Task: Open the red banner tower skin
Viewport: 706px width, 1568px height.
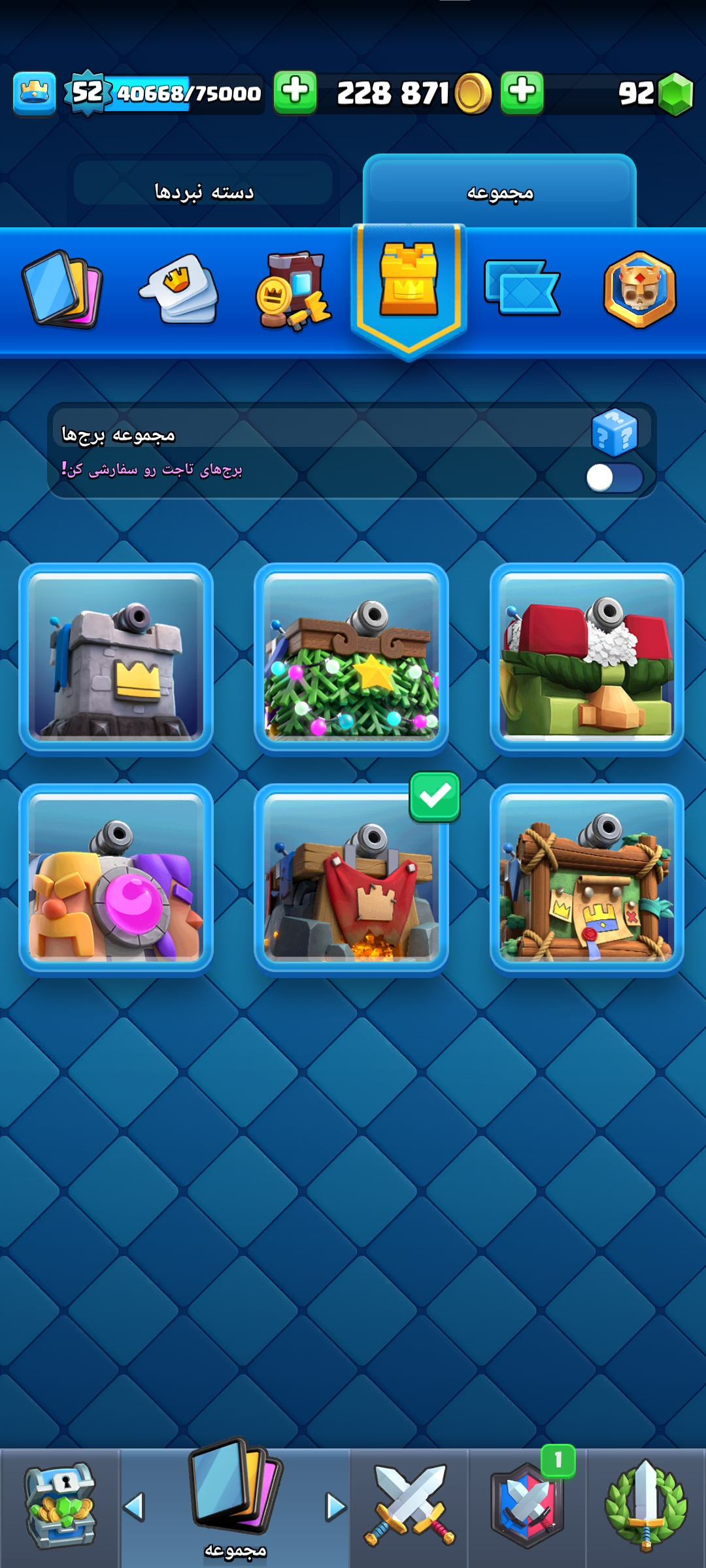Action: [x=351, y=878]
